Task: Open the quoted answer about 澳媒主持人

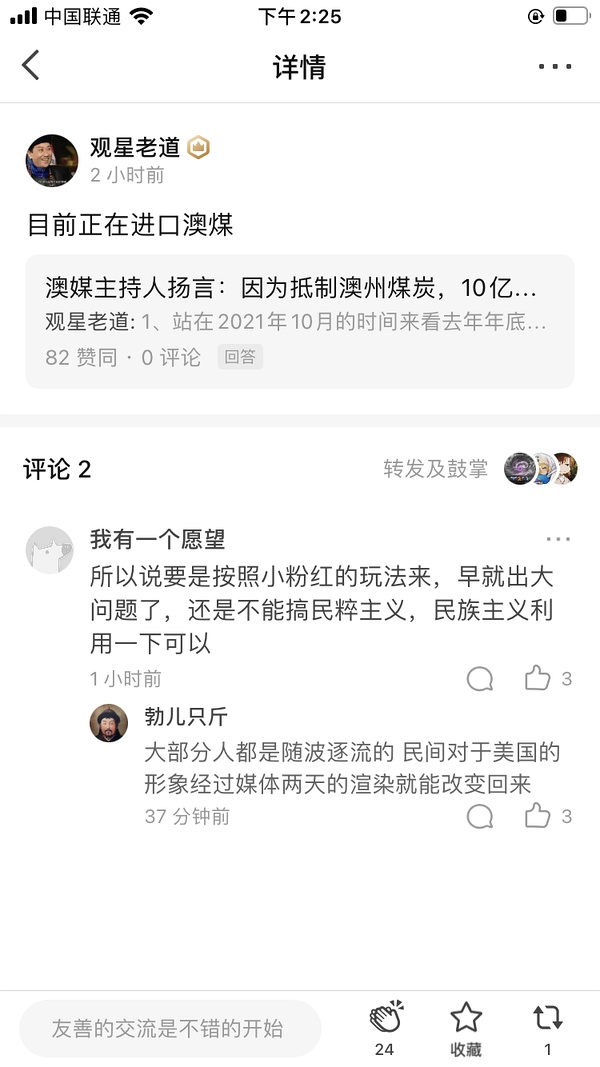Action: pyautogui.click(x=300, y=322)
